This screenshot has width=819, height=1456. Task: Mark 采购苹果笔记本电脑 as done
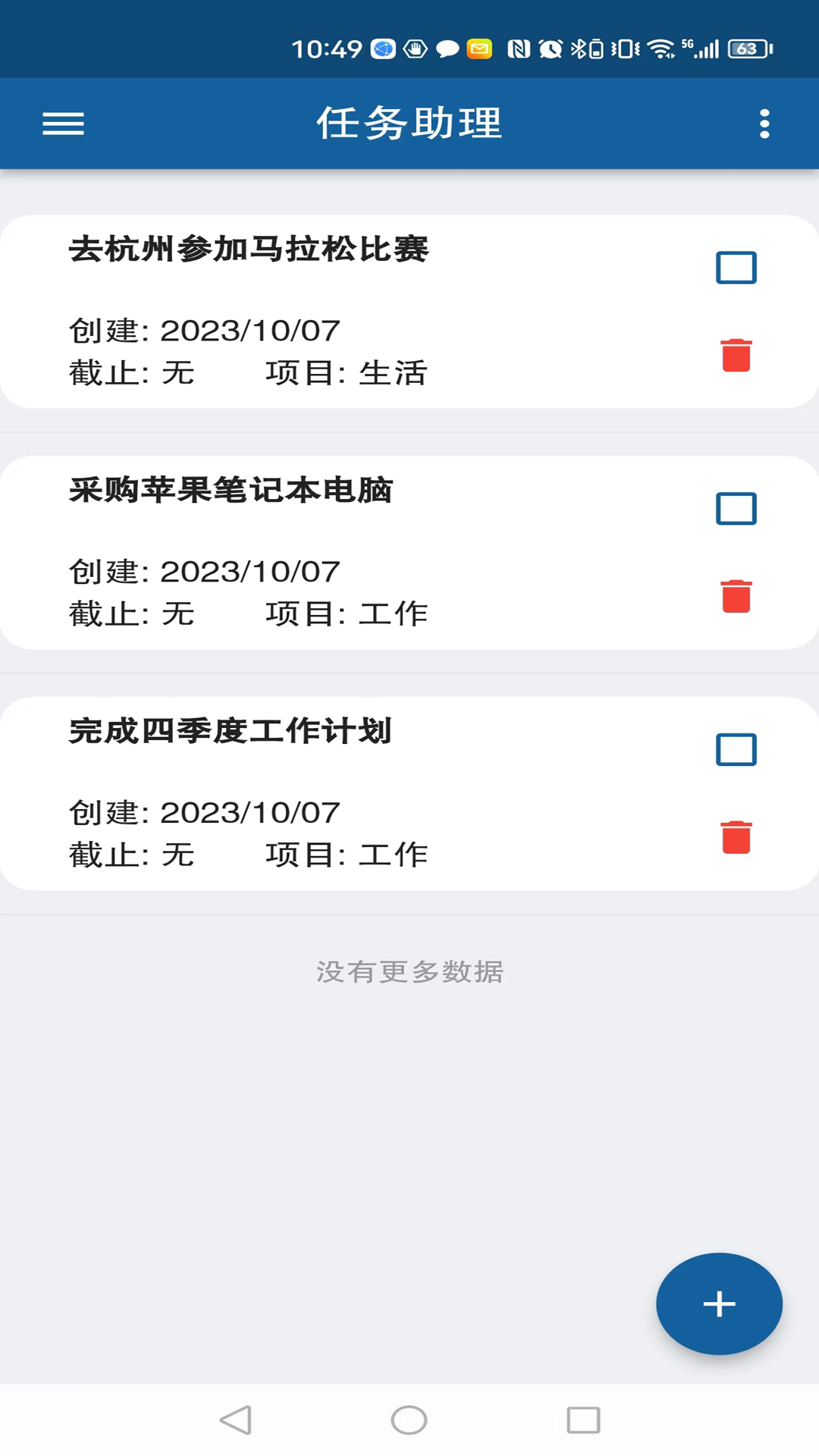736,508
